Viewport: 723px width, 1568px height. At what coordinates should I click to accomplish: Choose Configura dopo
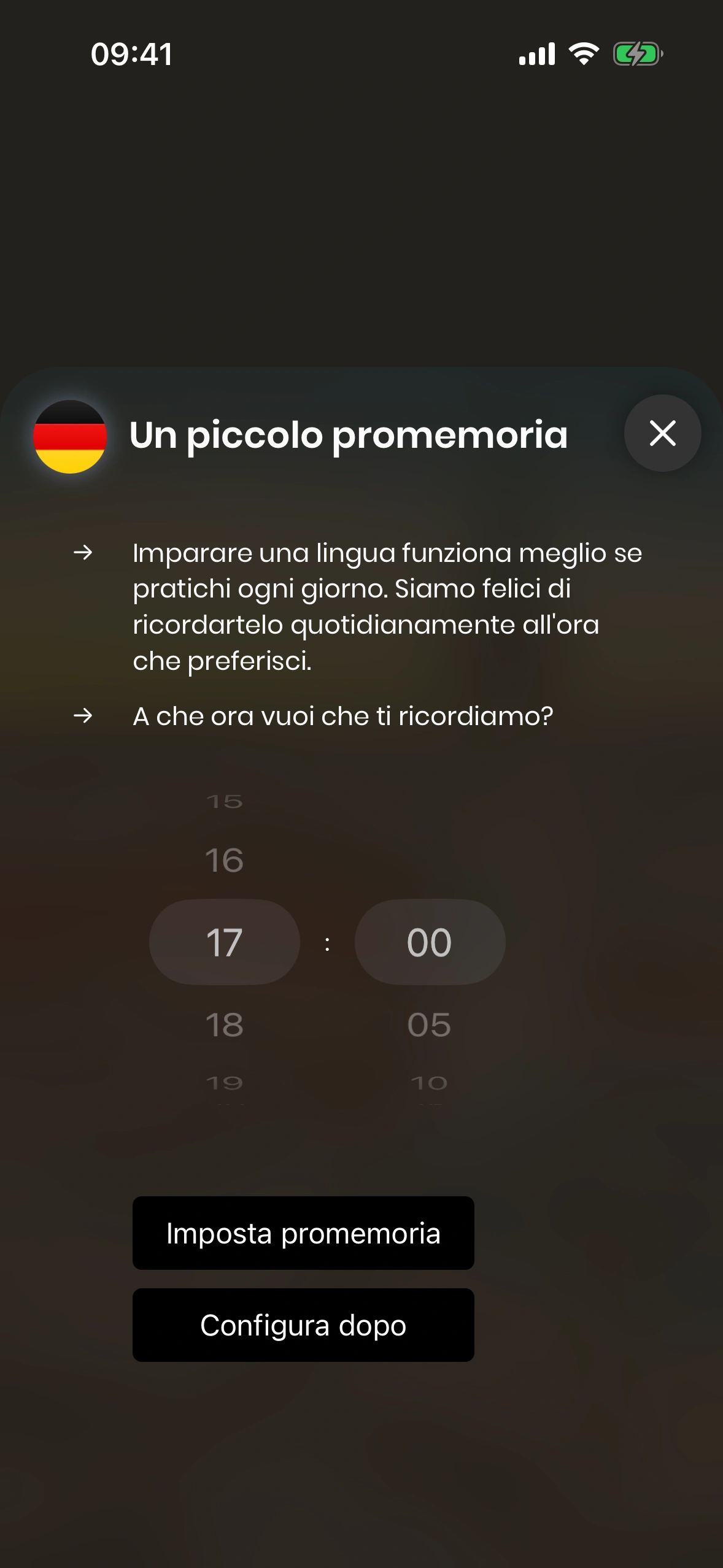(303, 1325)
